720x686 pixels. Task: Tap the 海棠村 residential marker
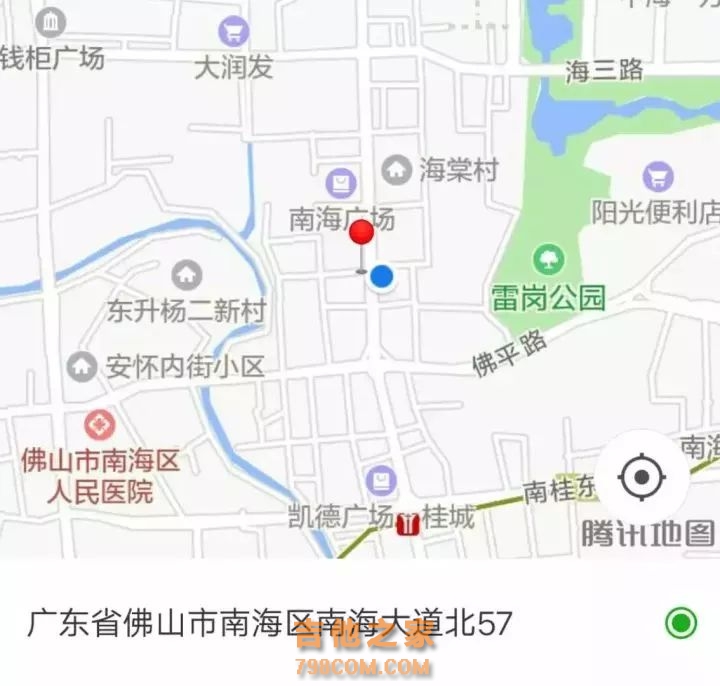(397, 169)
